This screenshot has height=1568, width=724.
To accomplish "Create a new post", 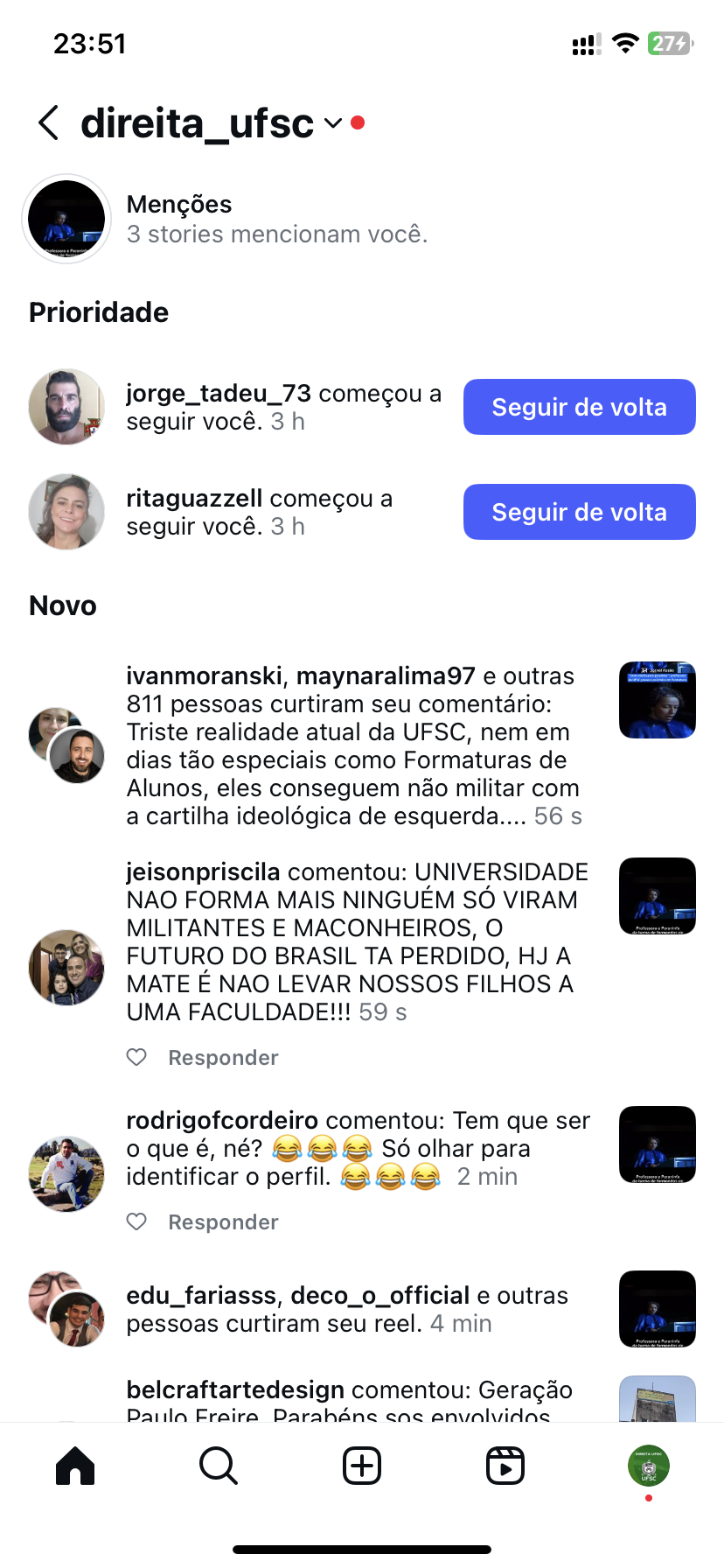I will (362, 1466).
